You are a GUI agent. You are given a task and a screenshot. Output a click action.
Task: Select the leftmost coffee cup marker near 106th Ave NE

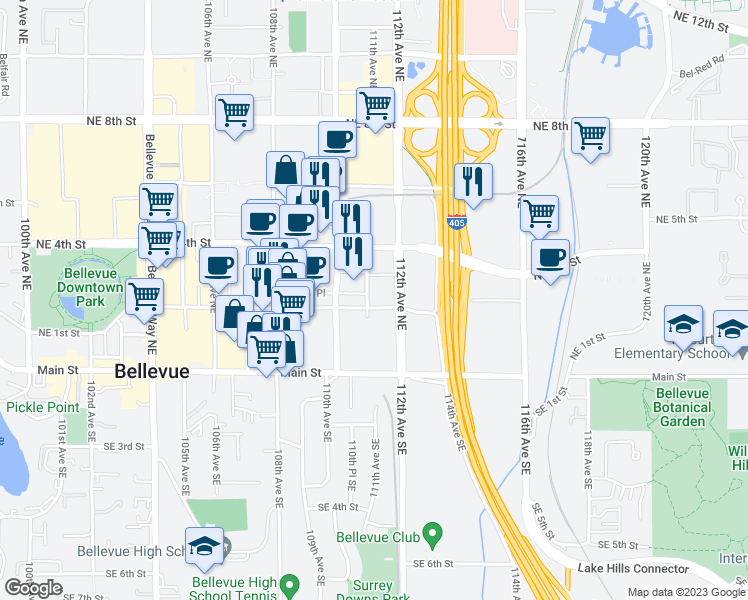point(218,266)
